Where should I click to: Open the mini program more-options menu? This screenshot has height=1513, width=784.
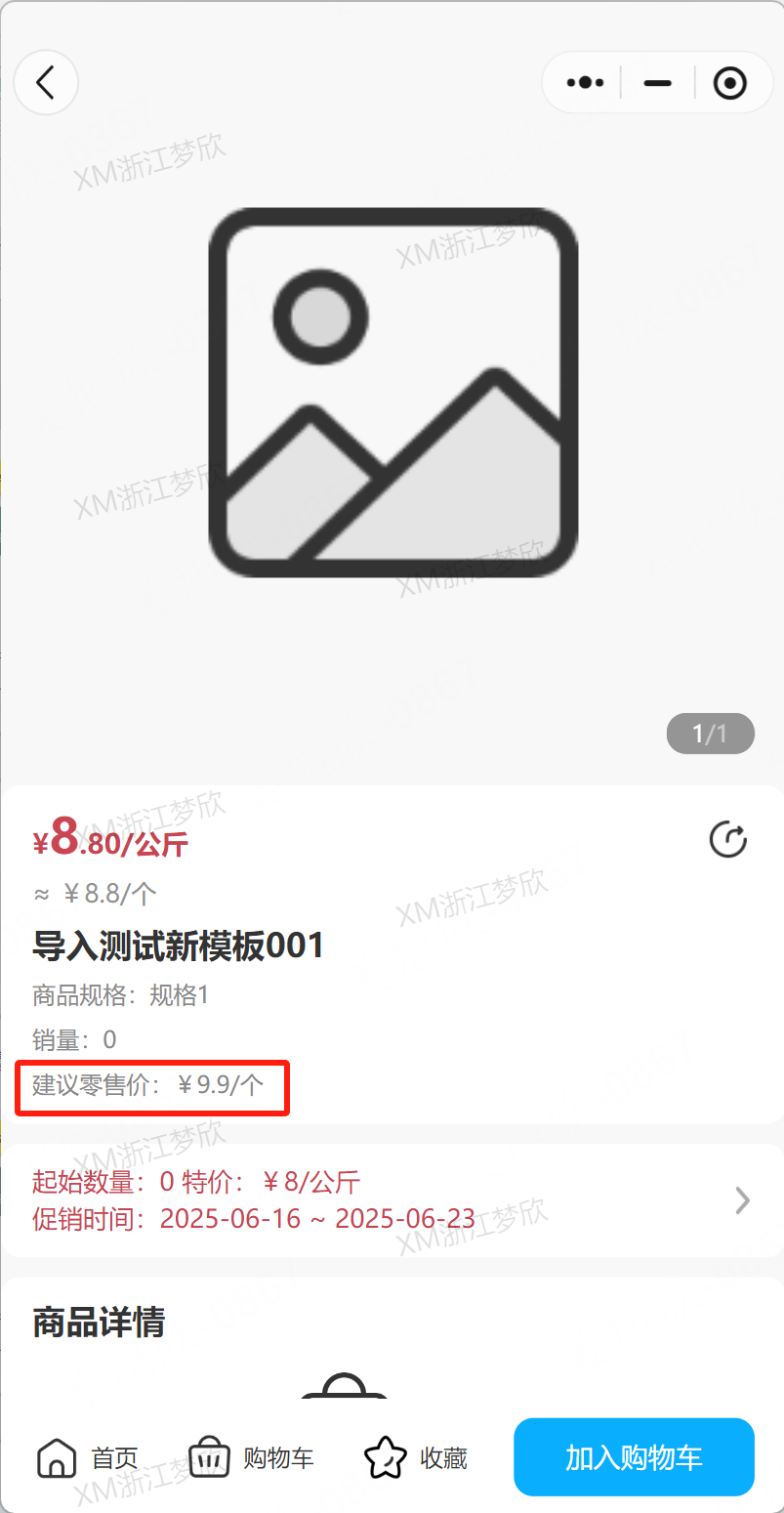pyautogui.click(x=585, y=83)
